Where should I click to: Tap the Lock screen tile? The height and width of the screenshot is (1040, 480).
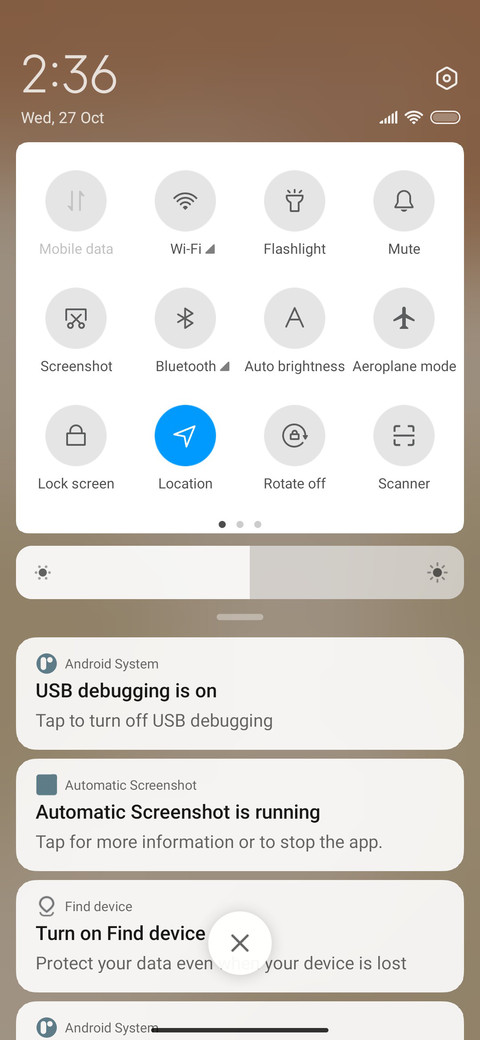point(76,436)
